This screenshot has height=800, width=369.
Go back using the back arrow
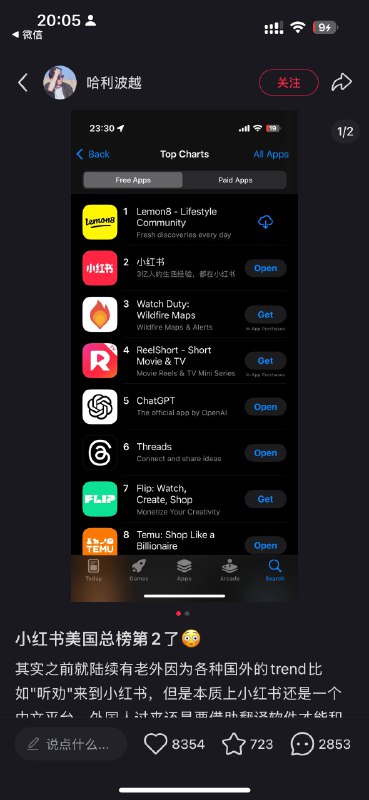coord(22,82)
